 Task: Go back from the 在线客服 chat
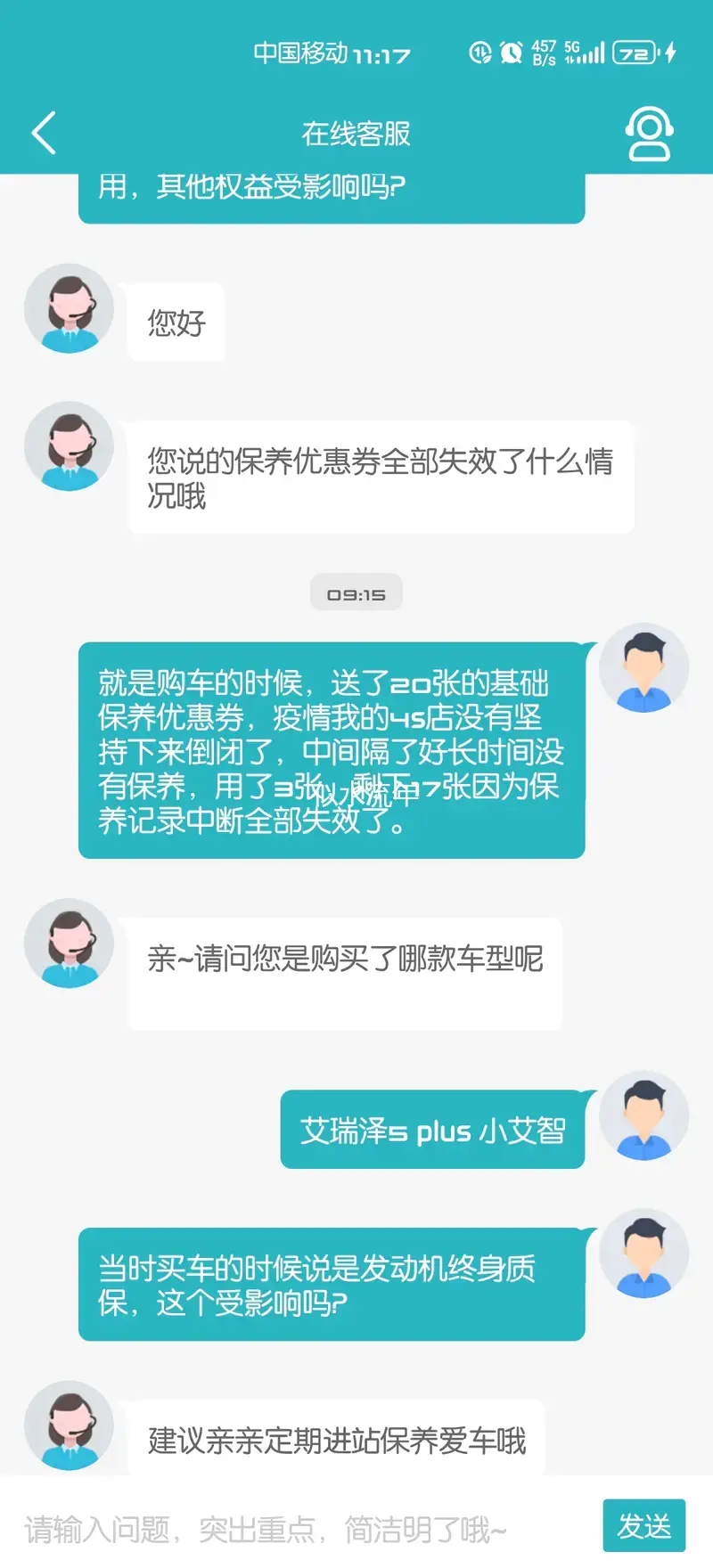(44, 134)
